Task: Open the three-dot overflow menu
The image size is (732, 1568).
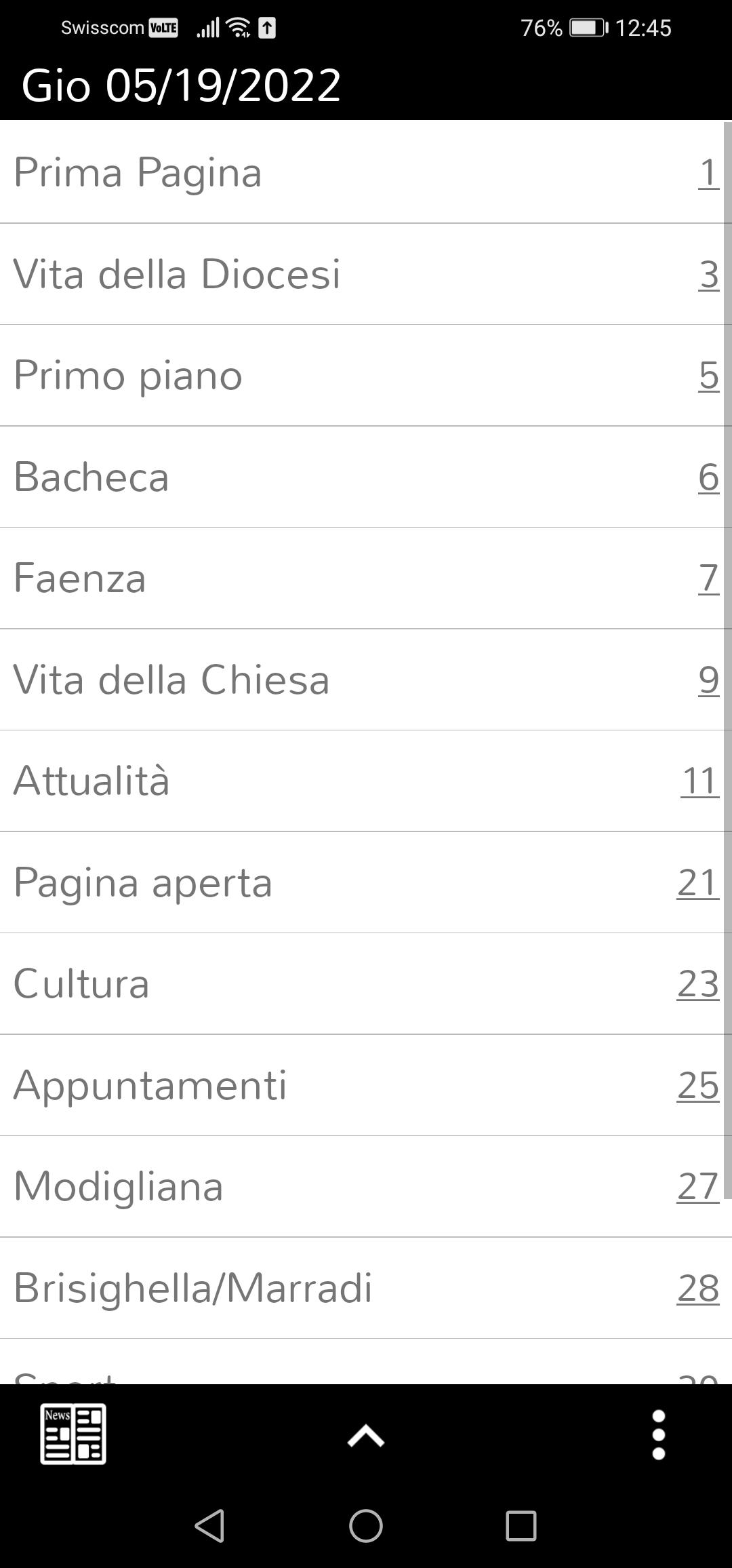Action: (658, 1434)
